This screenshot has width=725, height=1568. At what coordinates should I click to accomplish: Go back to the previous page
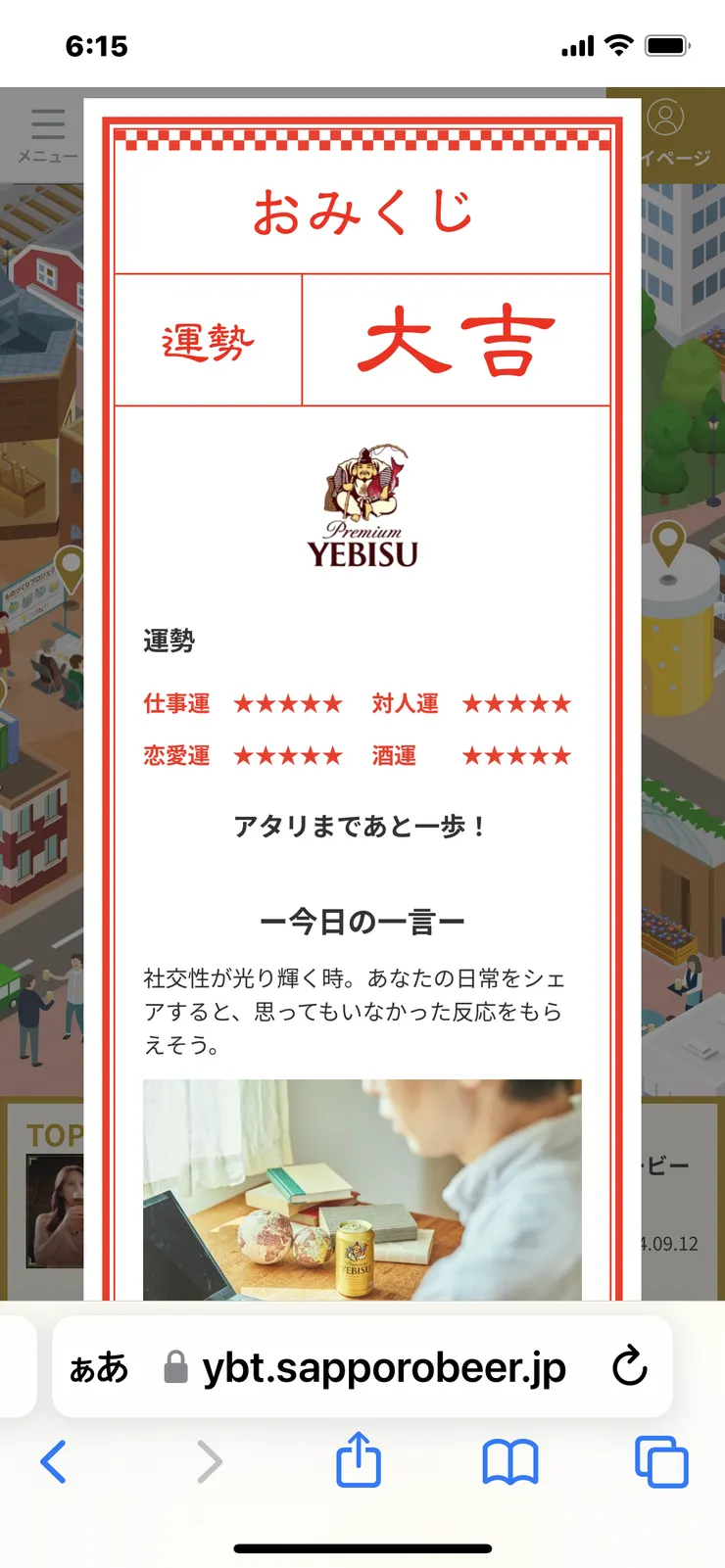click(55, 1461)
